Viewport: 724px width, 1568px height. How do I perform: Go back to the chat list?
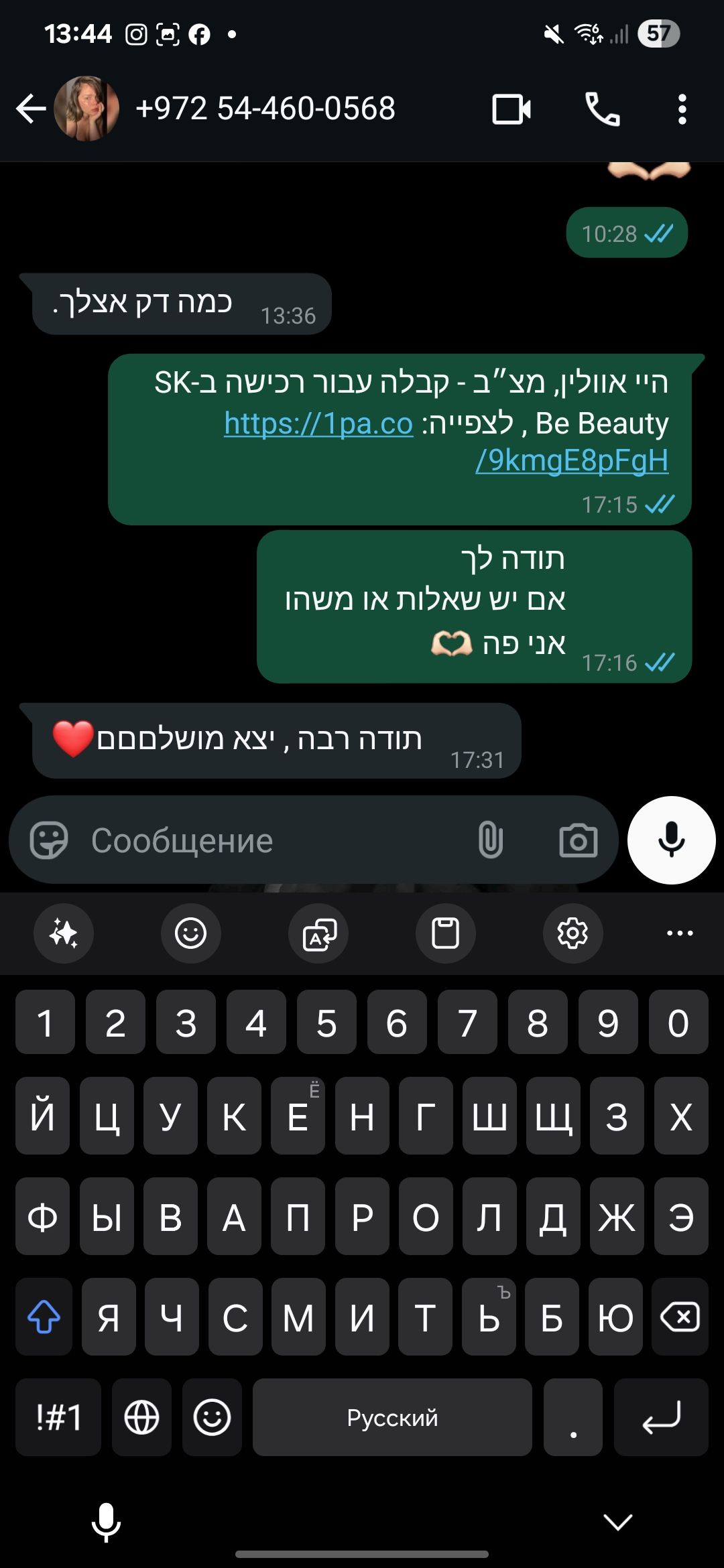[30, 109]
